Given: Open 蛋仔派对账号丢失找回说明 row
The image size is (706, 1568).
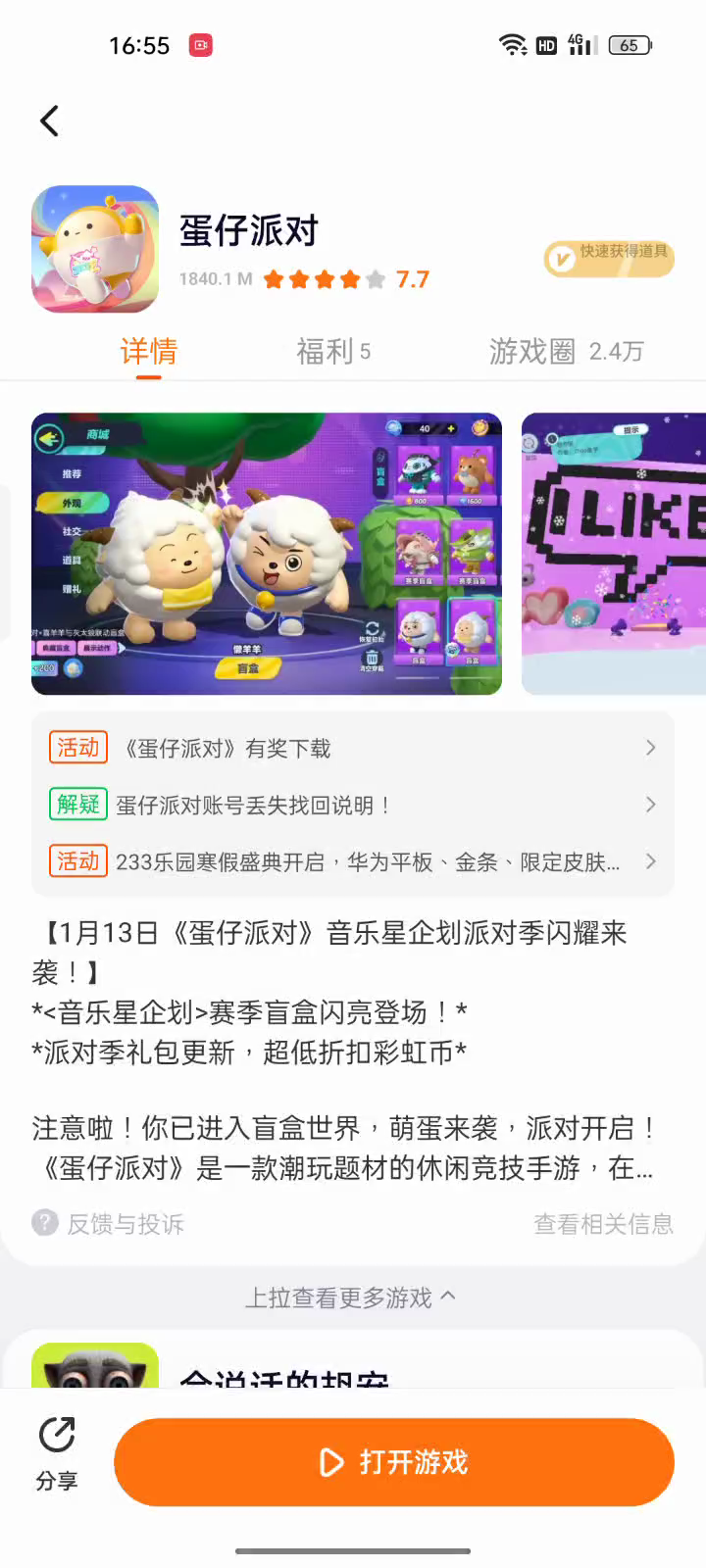Looking at the screenshot, I should click(x=353, y=805).
